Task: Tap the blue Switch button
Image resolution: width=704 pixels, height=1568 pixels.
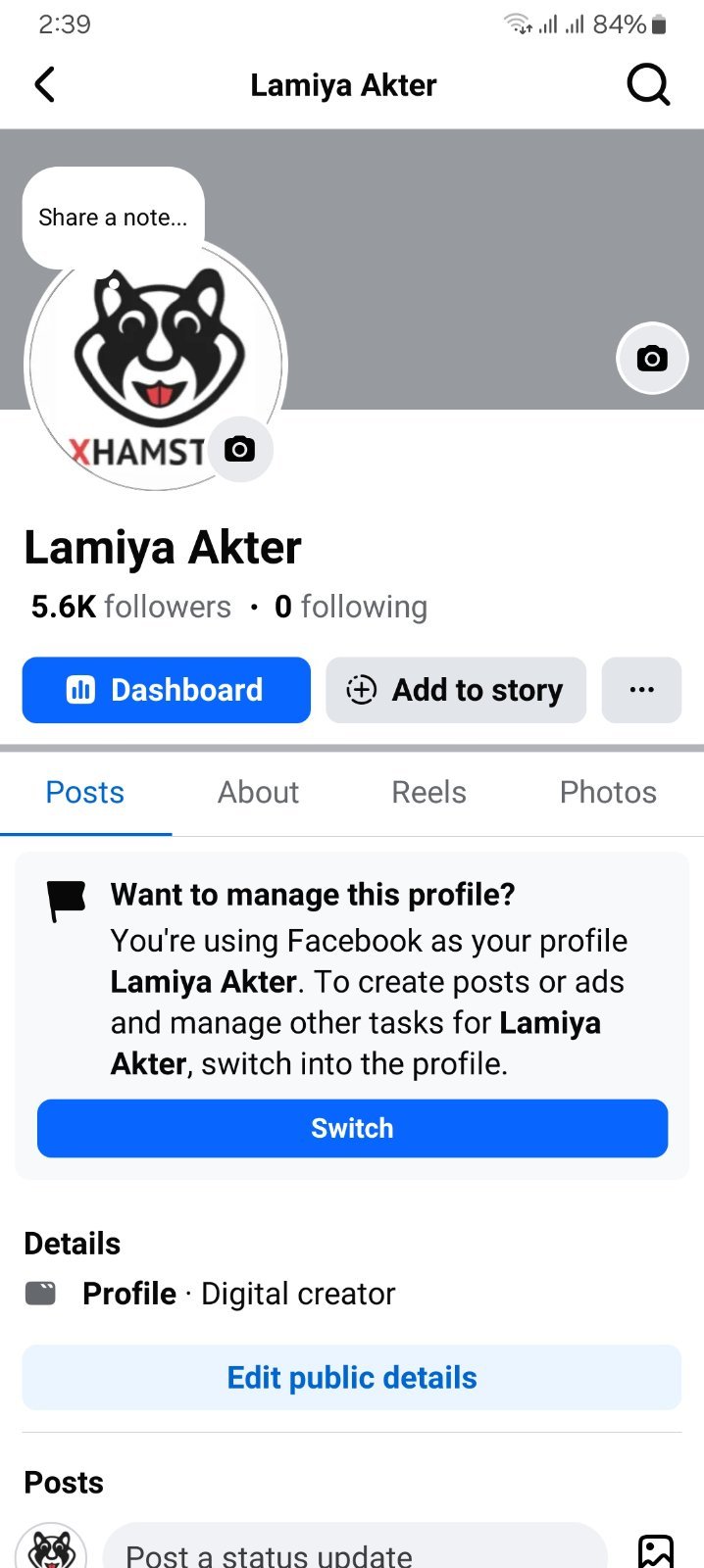Action: (352, 1128)
